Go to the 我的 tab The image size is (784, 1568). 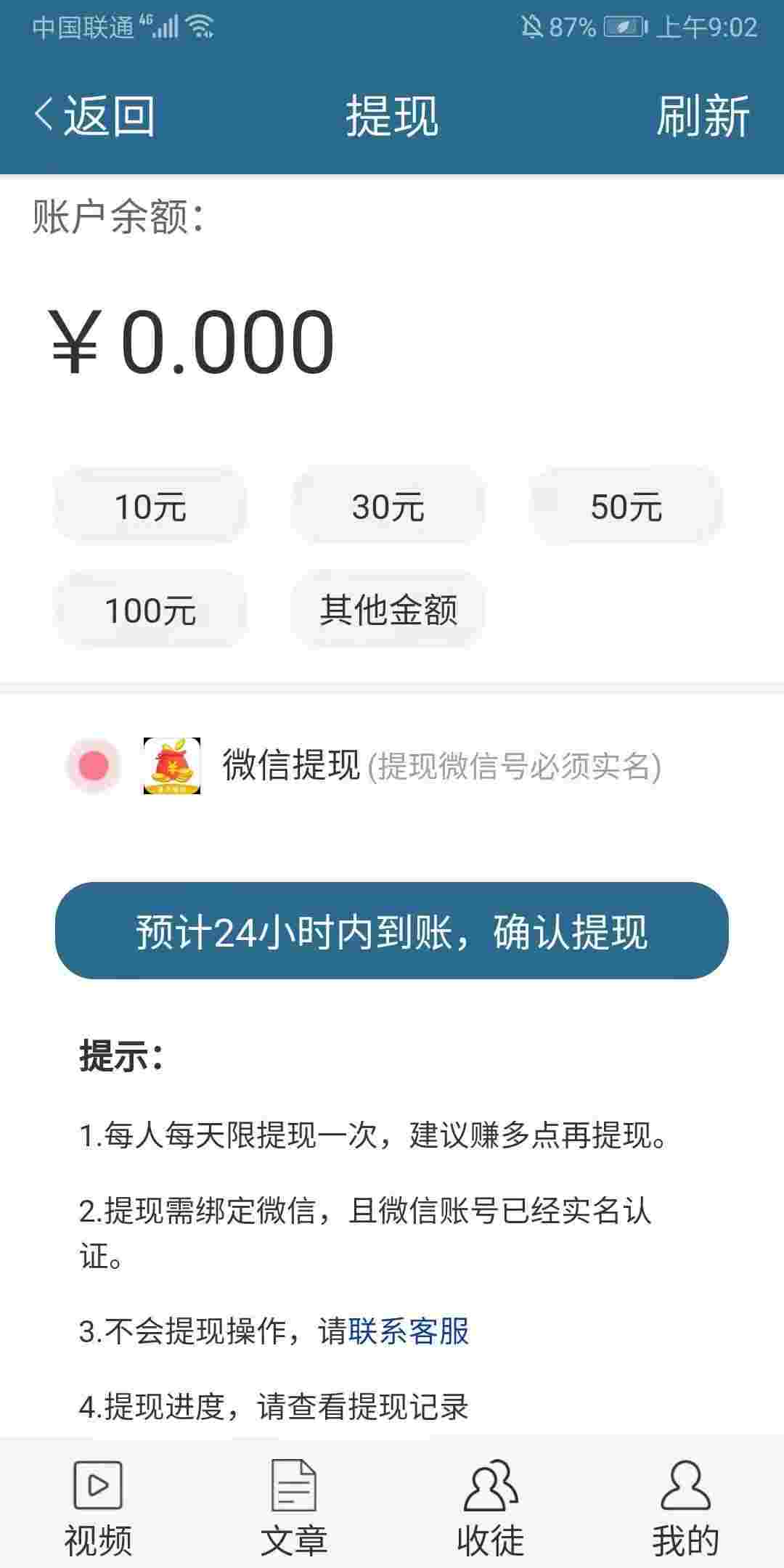(685, 1500)
